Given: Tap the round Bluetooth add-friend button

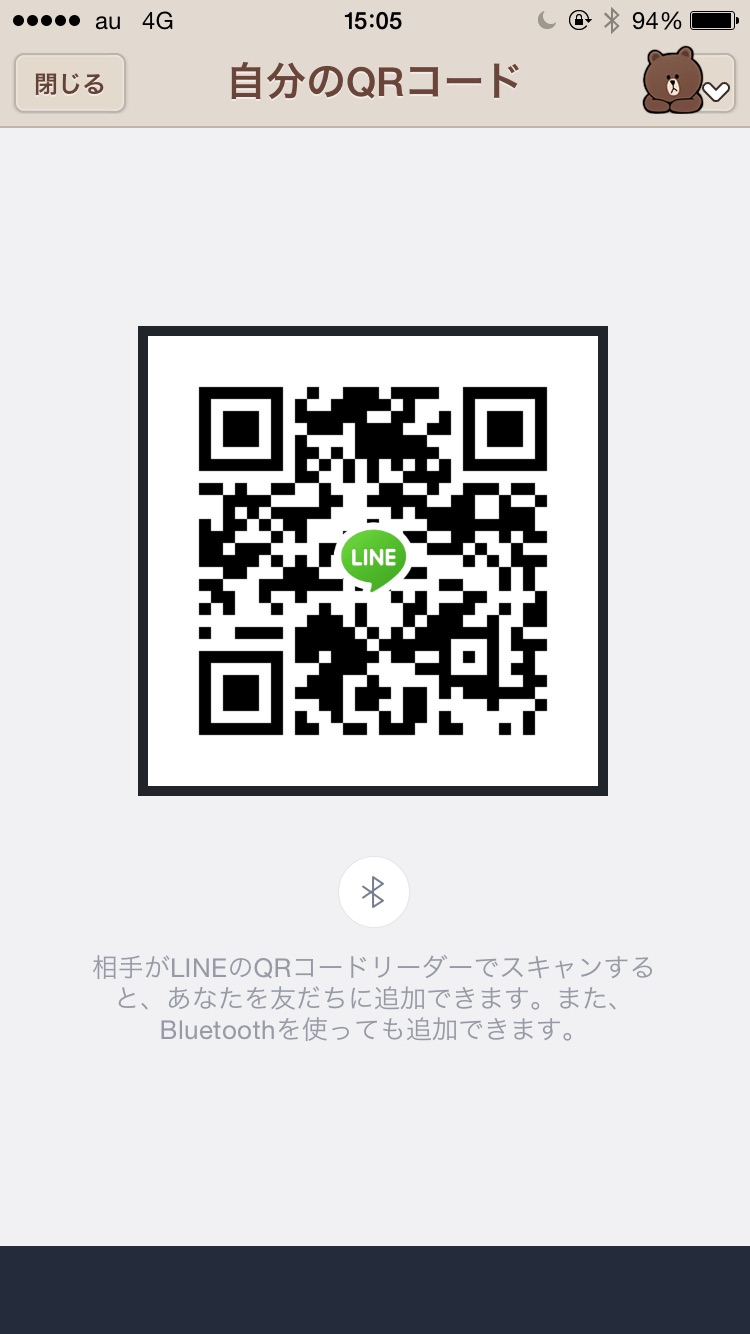Looking at the screenshot, I should click(373, 892).
